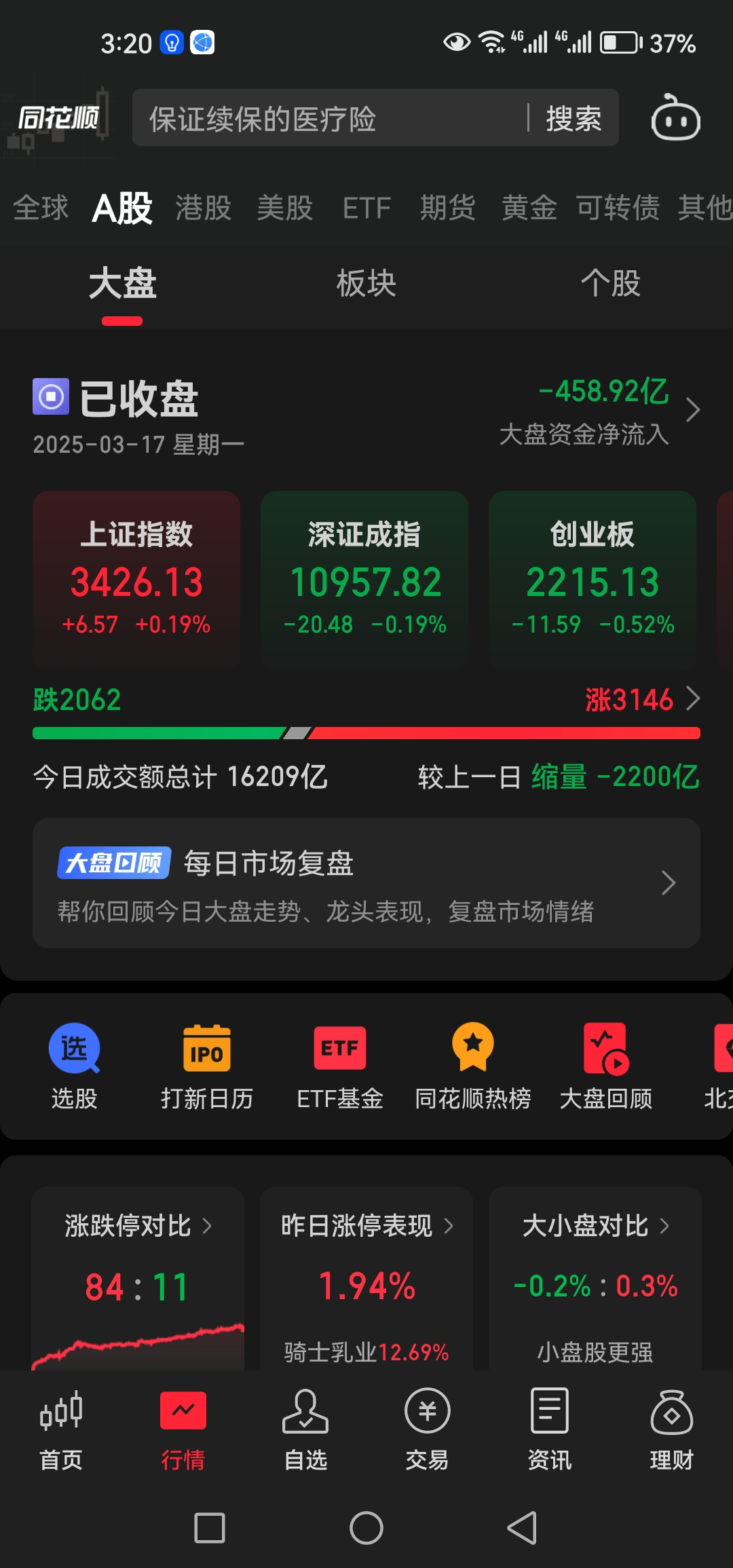733x1568 pixels.
Task: Go to the 自选 watchlist tab
Action: point(305,1430)
